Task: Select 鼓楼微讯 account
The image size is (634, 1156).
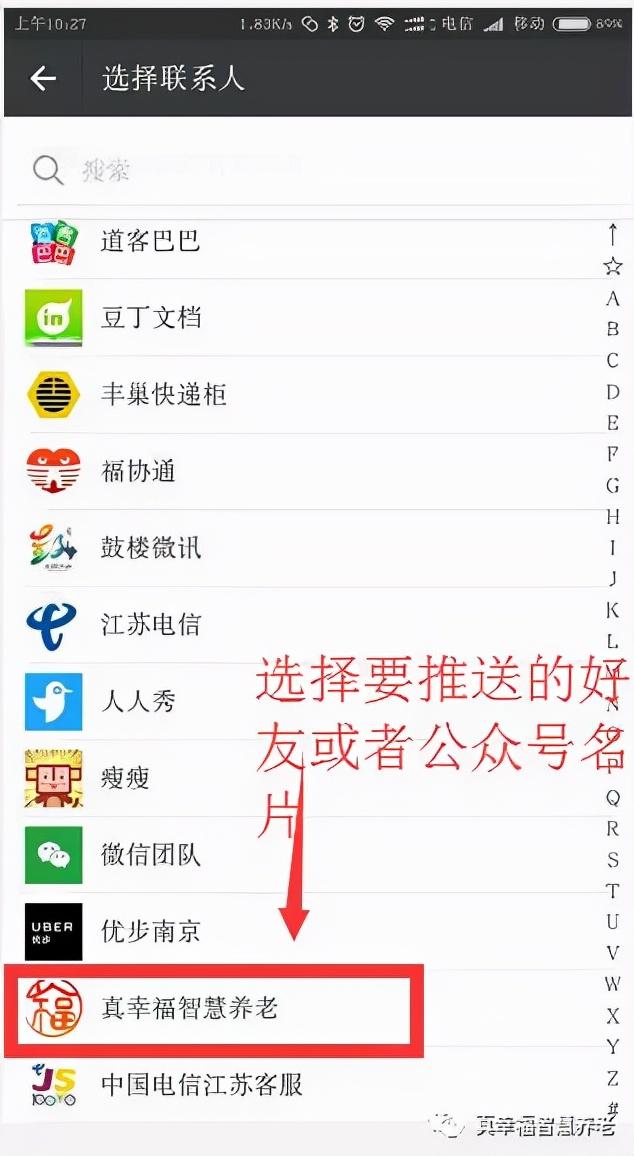Action: (308, 548)
